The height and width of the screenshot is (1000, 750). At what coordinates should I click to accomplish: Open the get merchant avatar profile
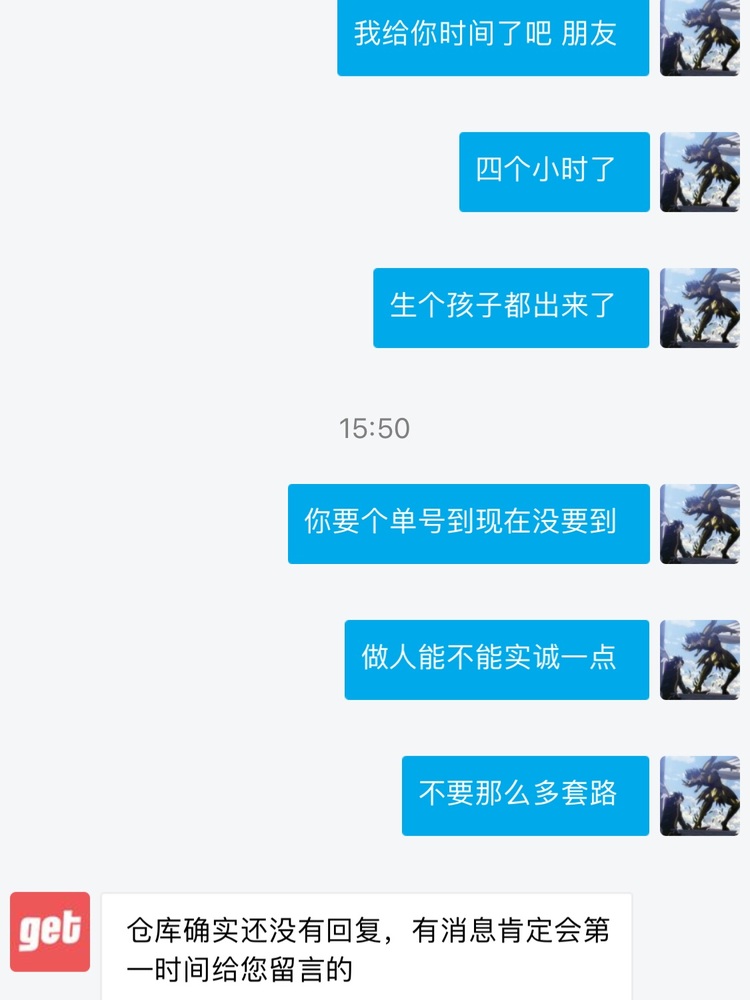point(50,932)
